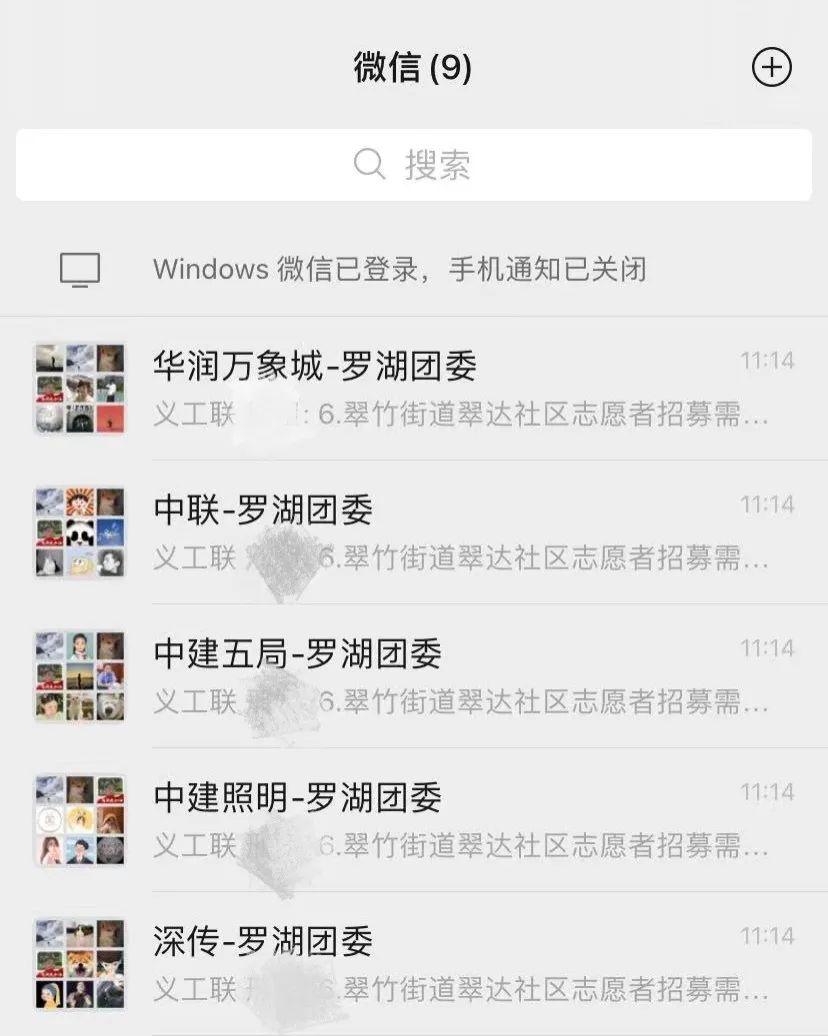Image resolution: width=828 pixels, height=1036 pixels.
Task: Open the plus menu at top right
Action: click(x=771, y=68)
